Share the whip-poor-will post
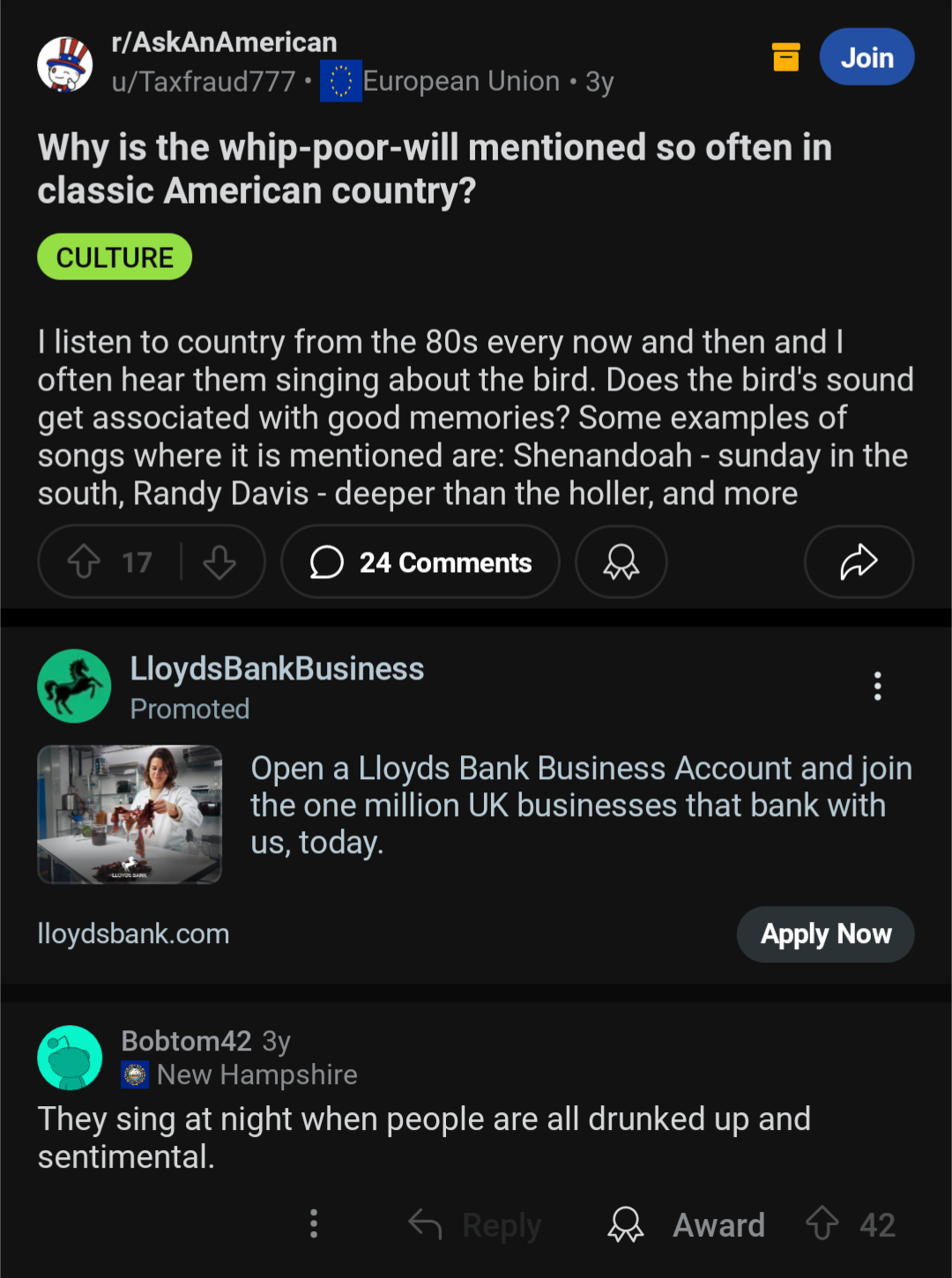The height and width of the screenshot is (1278, 952). click(859, 561)
